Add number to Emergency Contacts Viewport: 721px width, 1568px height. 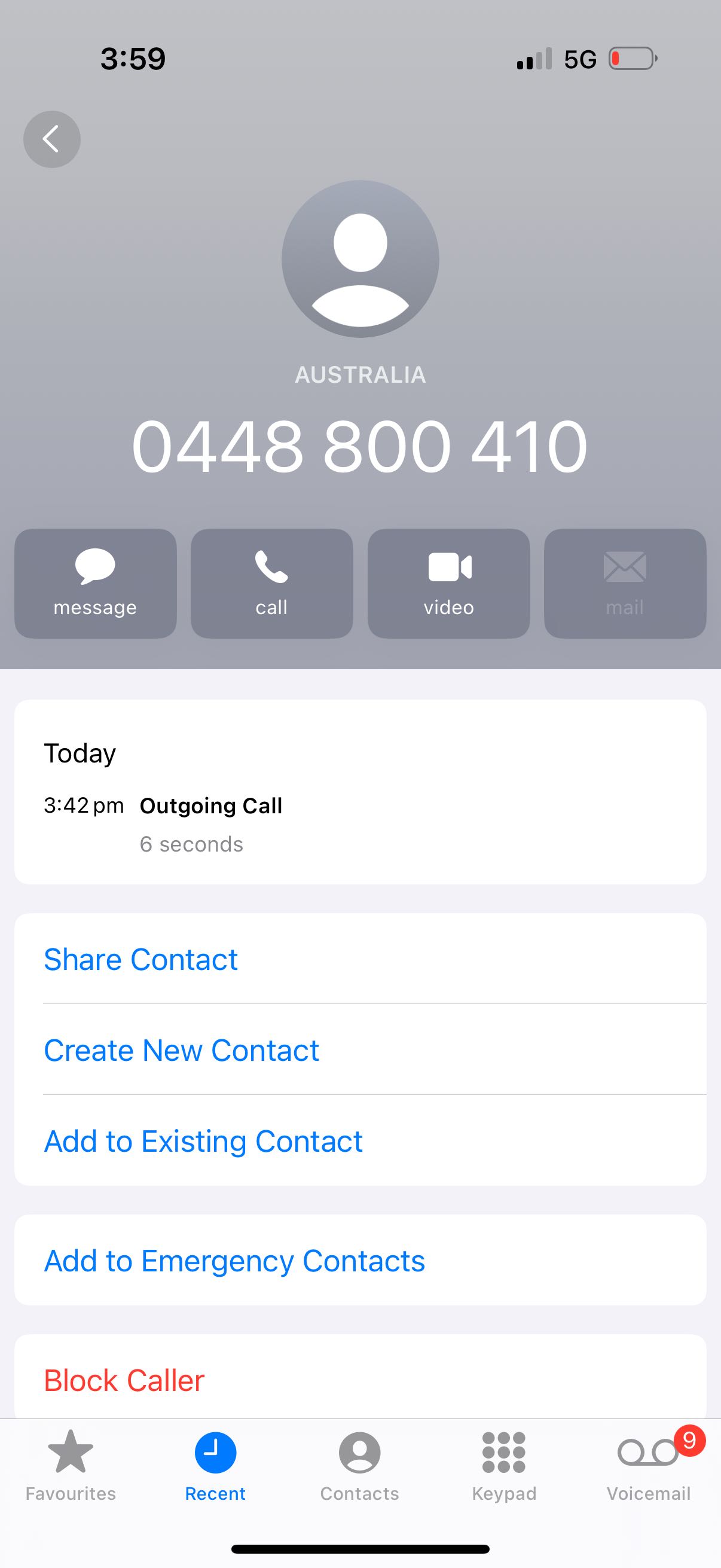(x=234, y=1261)
